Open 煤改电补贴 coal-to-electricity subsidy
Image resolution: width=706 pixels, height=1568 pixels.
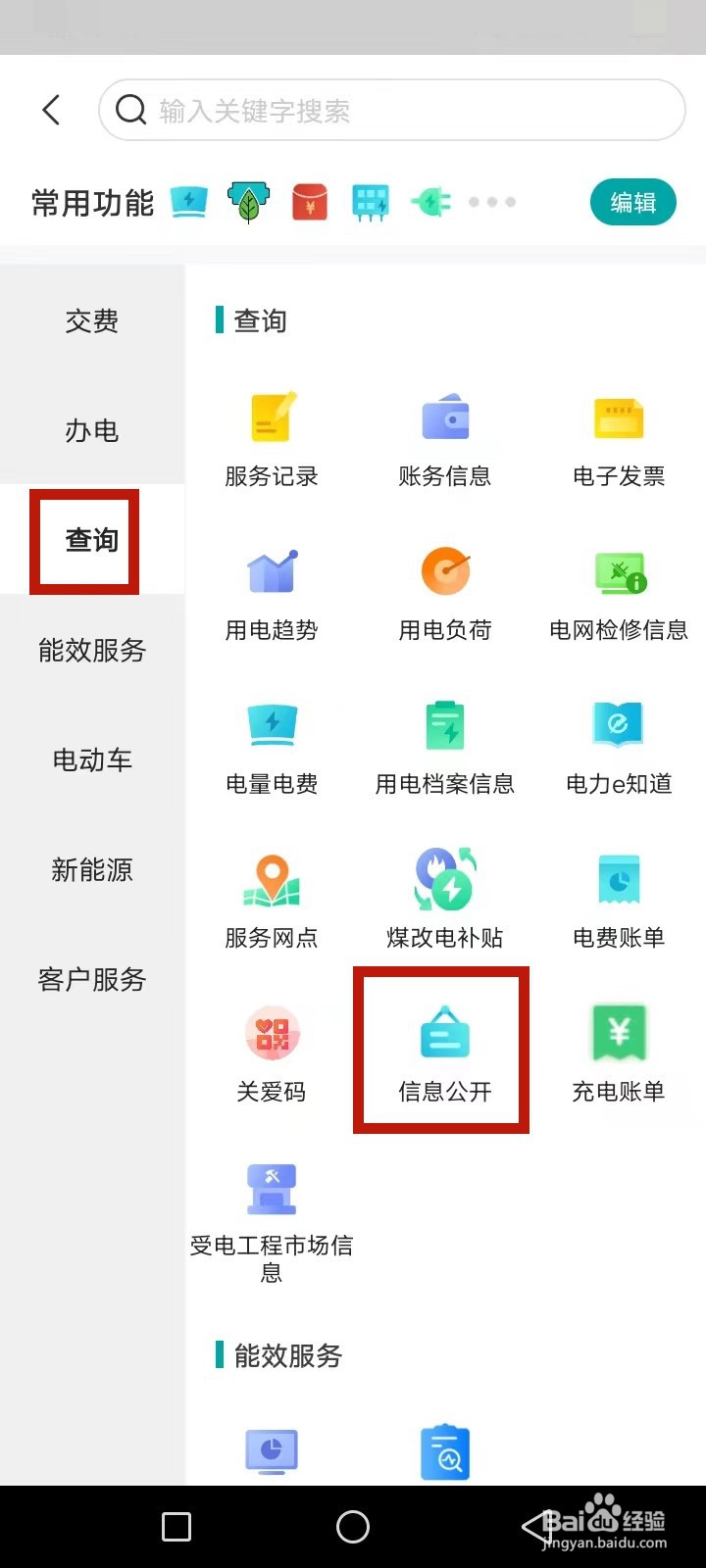coord(442,897)
